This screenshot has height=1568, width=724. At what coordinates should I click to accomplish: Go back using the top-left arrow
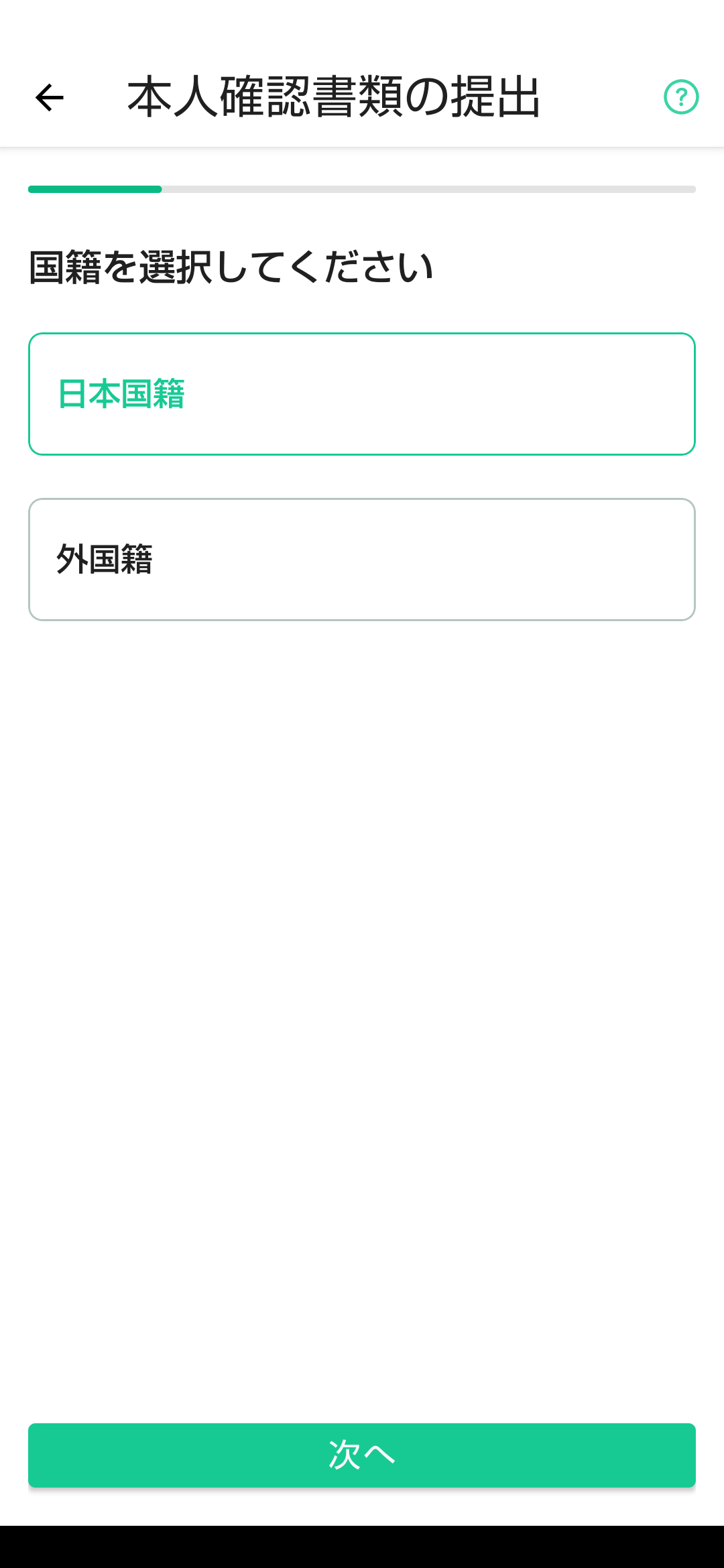(49, 98)
